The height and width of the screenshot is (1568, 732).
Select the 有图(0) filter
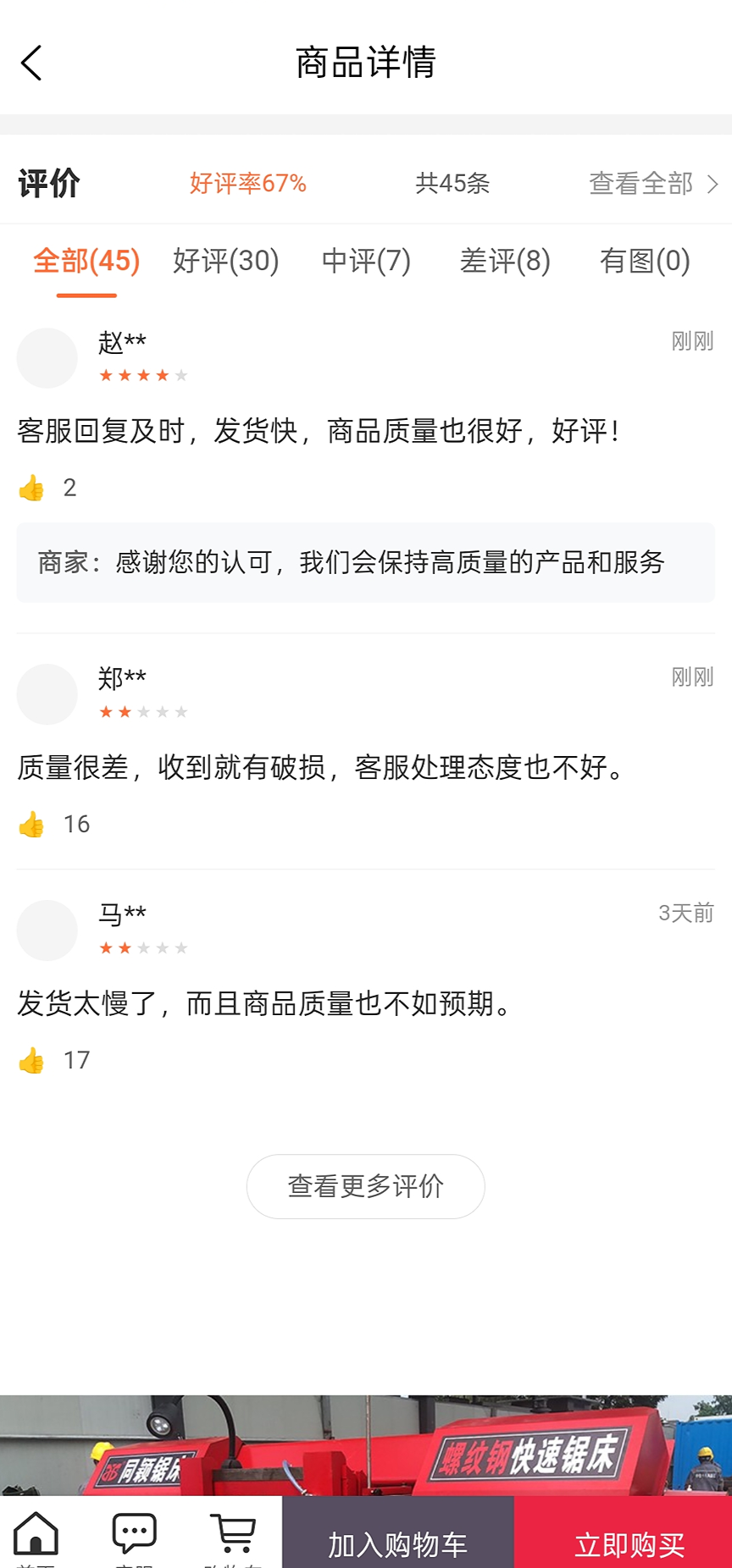coord(644,262)
